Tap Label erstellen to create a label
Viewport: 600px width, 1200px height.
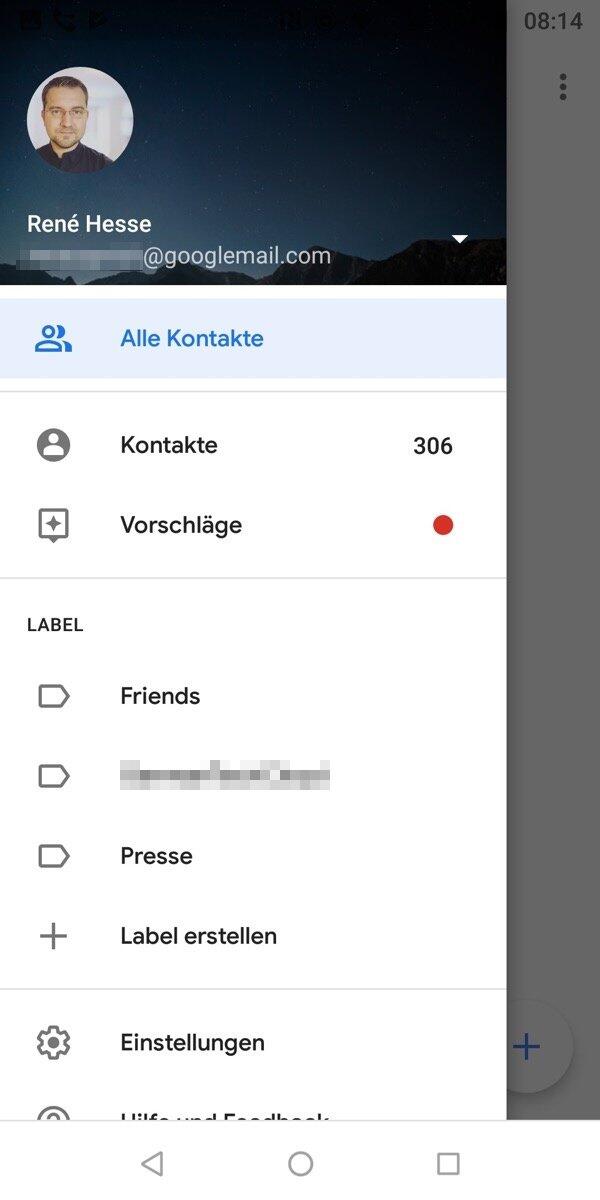point(198,936)
